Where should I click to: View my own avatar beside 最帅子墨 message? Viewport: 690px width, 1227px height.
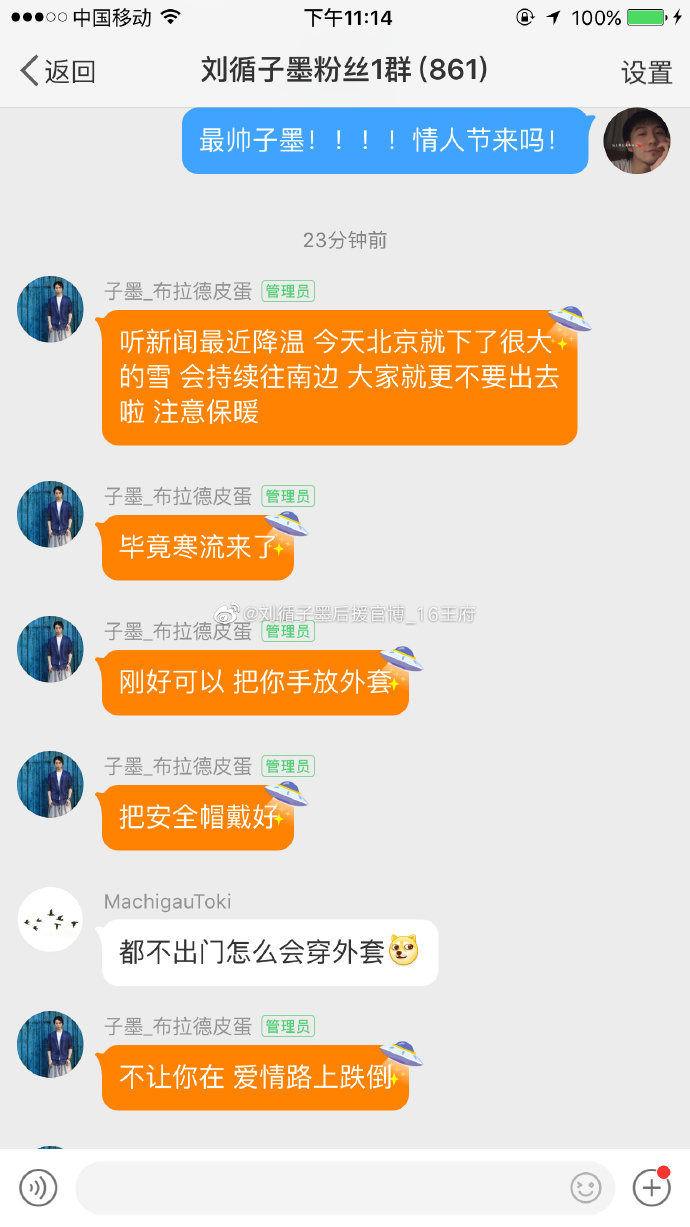[637, 141]
